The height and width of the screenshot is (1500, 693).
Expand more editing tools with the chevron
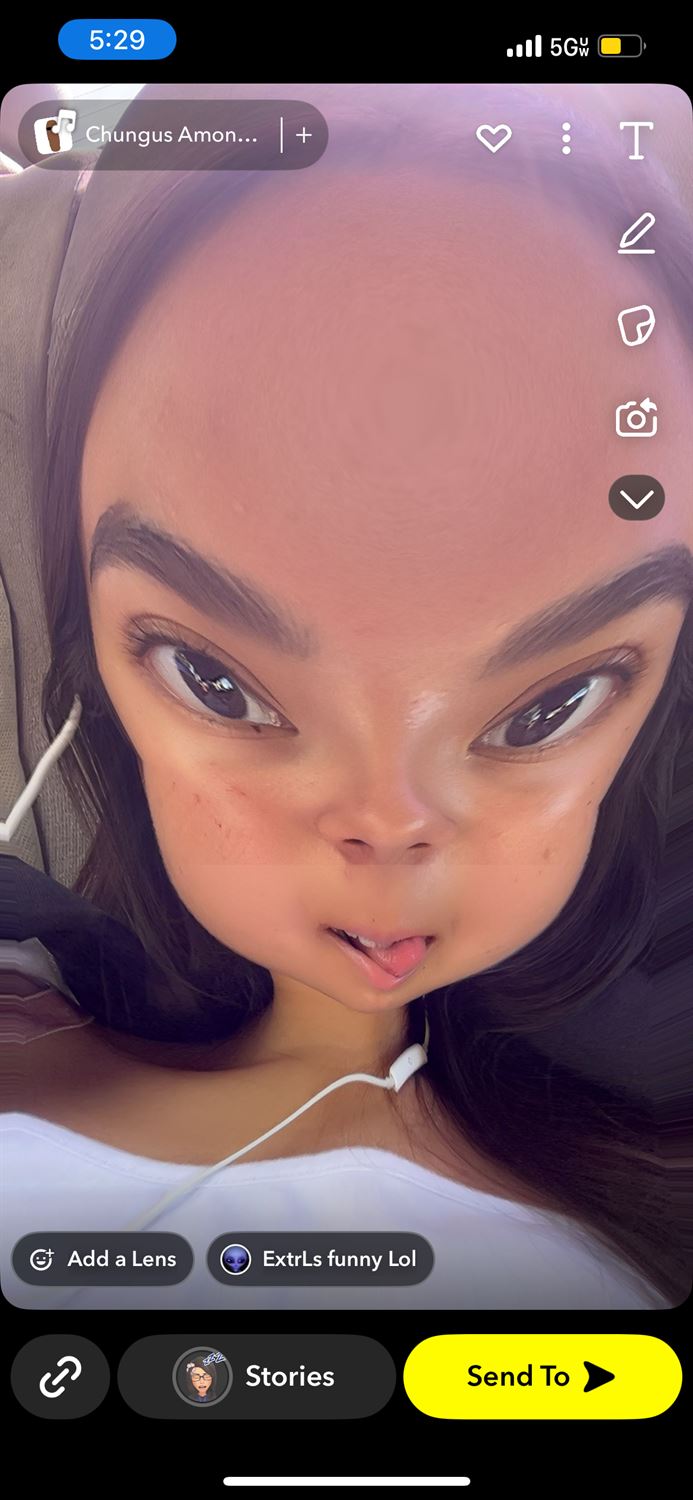(x=636, y=498)
